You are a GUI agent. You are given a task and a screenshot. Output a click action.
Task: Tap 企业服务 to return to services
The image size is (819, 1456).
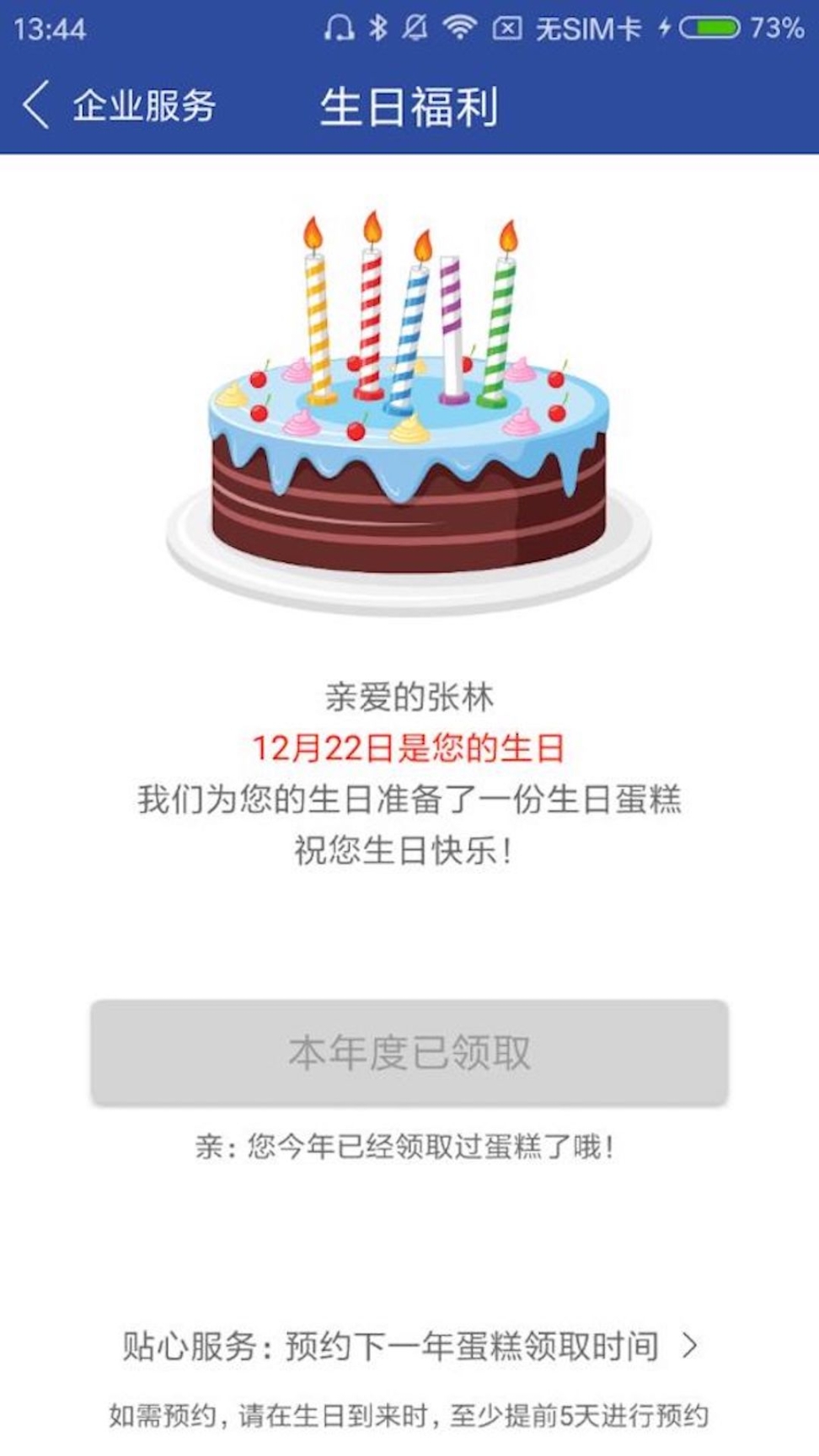click(147, 103)
